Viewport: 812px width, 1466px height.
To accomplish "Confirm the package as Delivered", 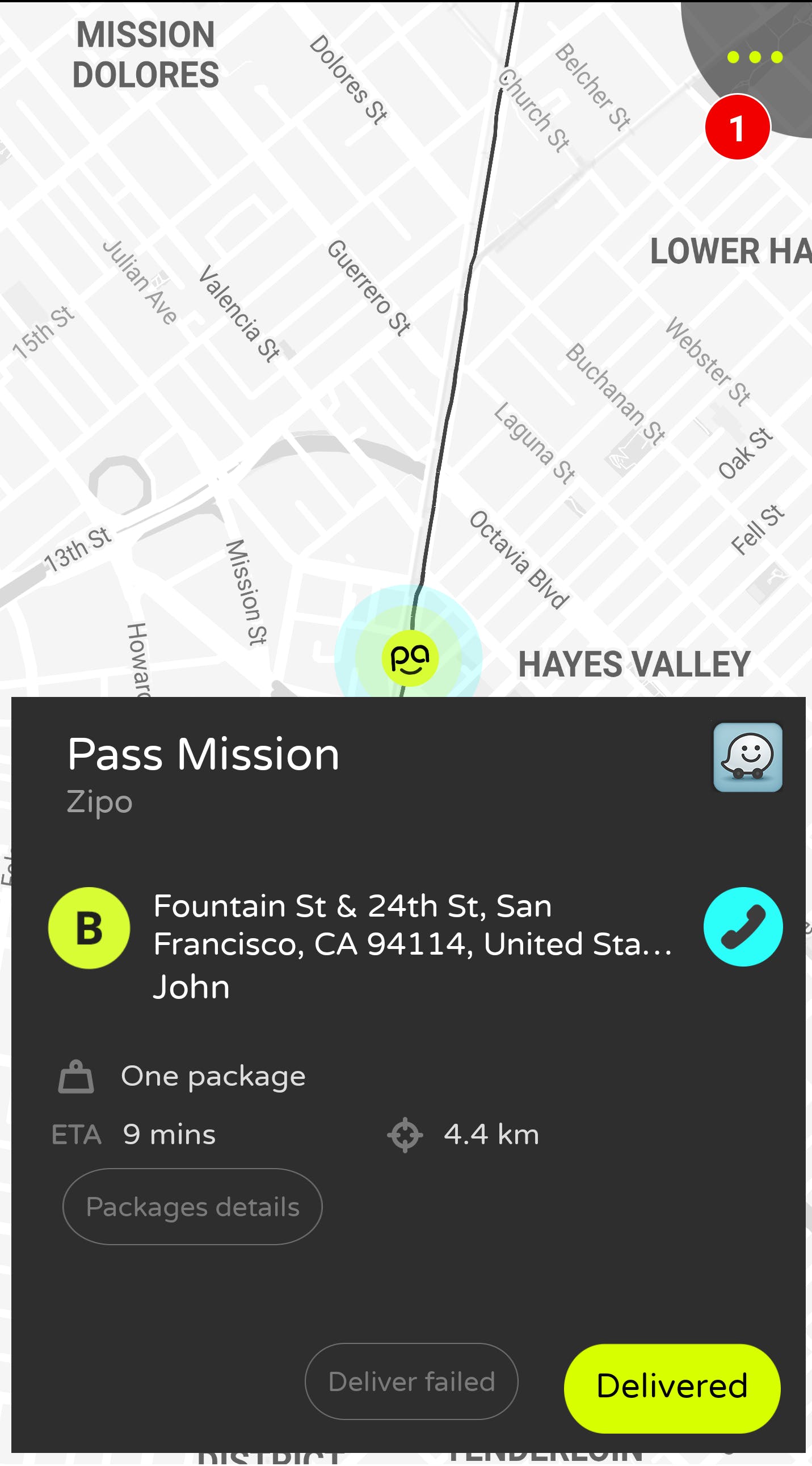I will pyautogui.click(x=671, y=1387).
